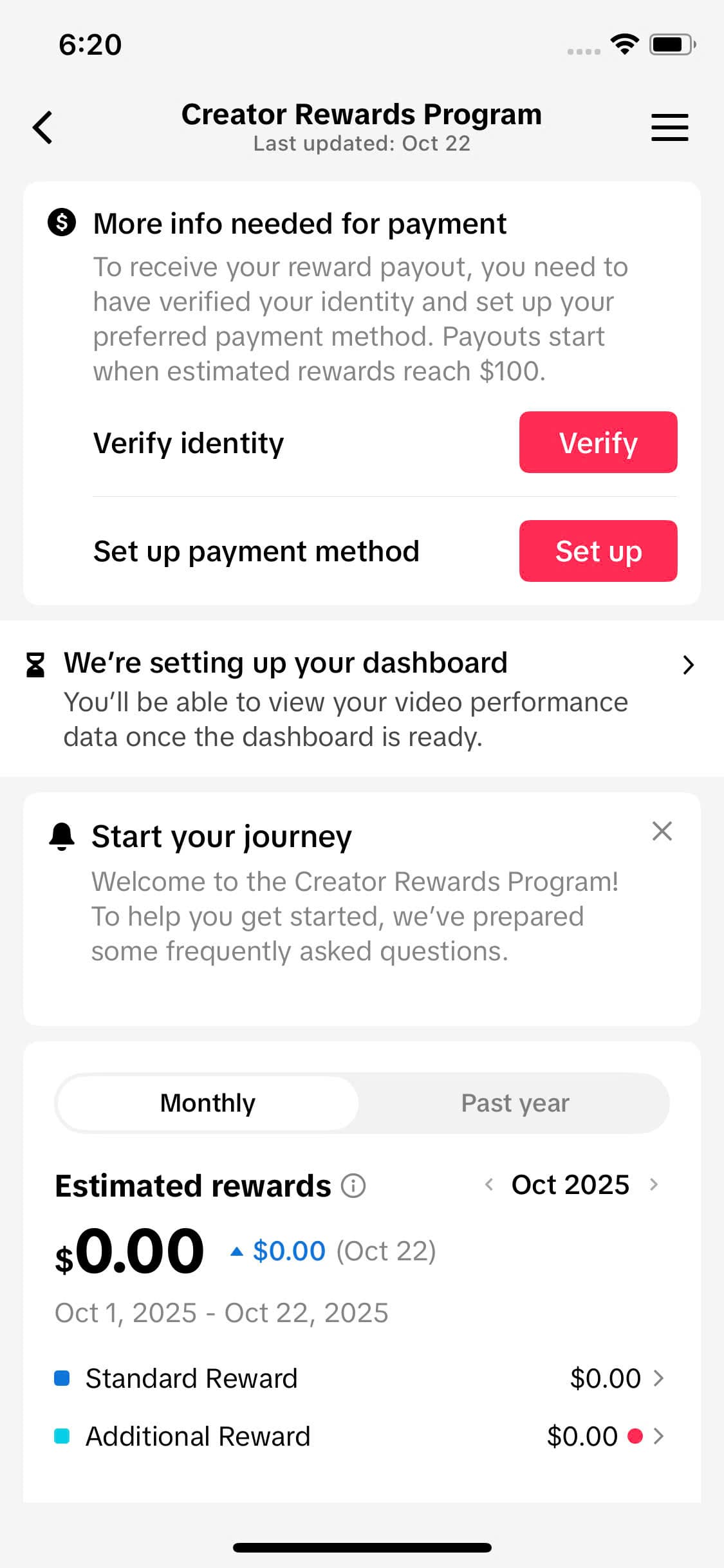Tap Set up for payment method

coord(598,552)
